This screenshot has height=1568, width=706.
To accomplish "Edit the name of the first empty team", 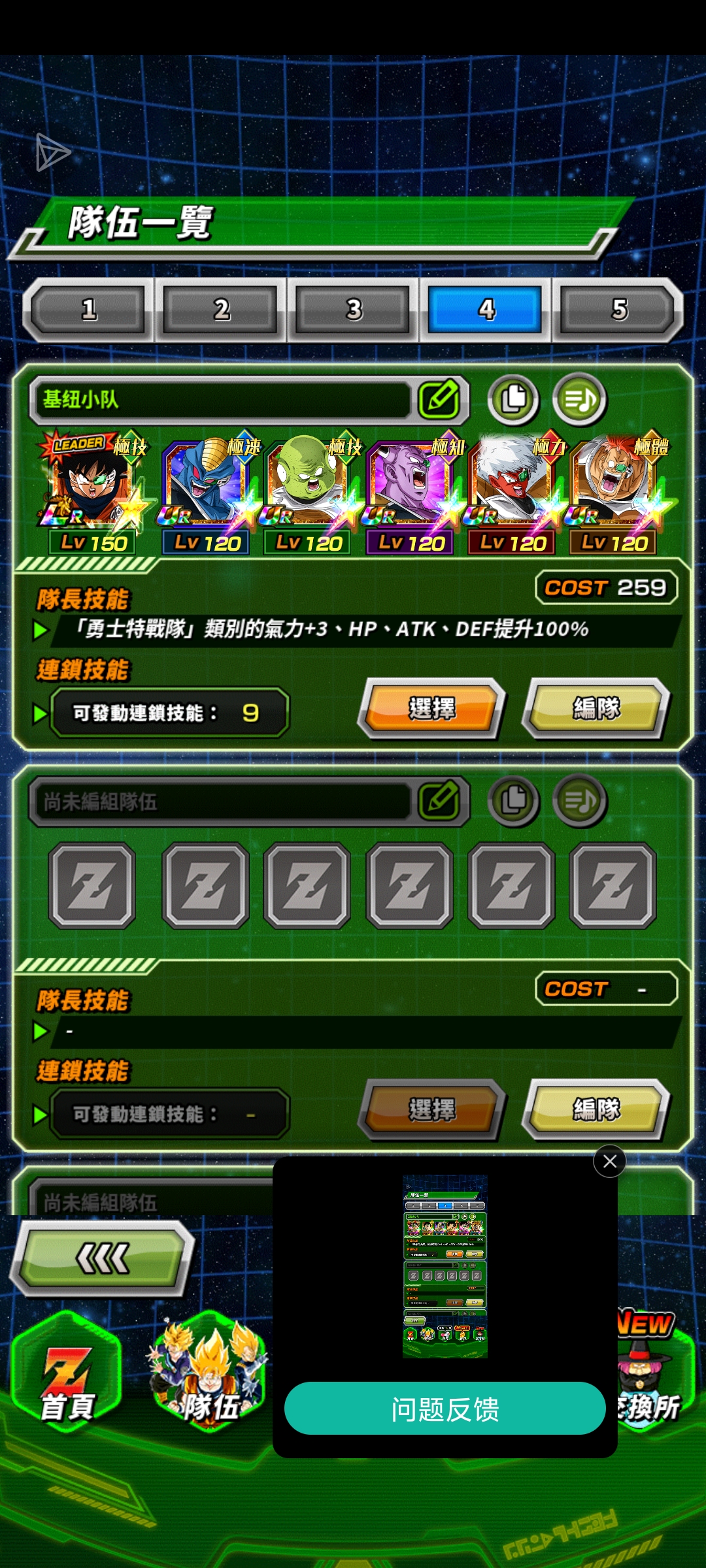I will coord(439,800).
